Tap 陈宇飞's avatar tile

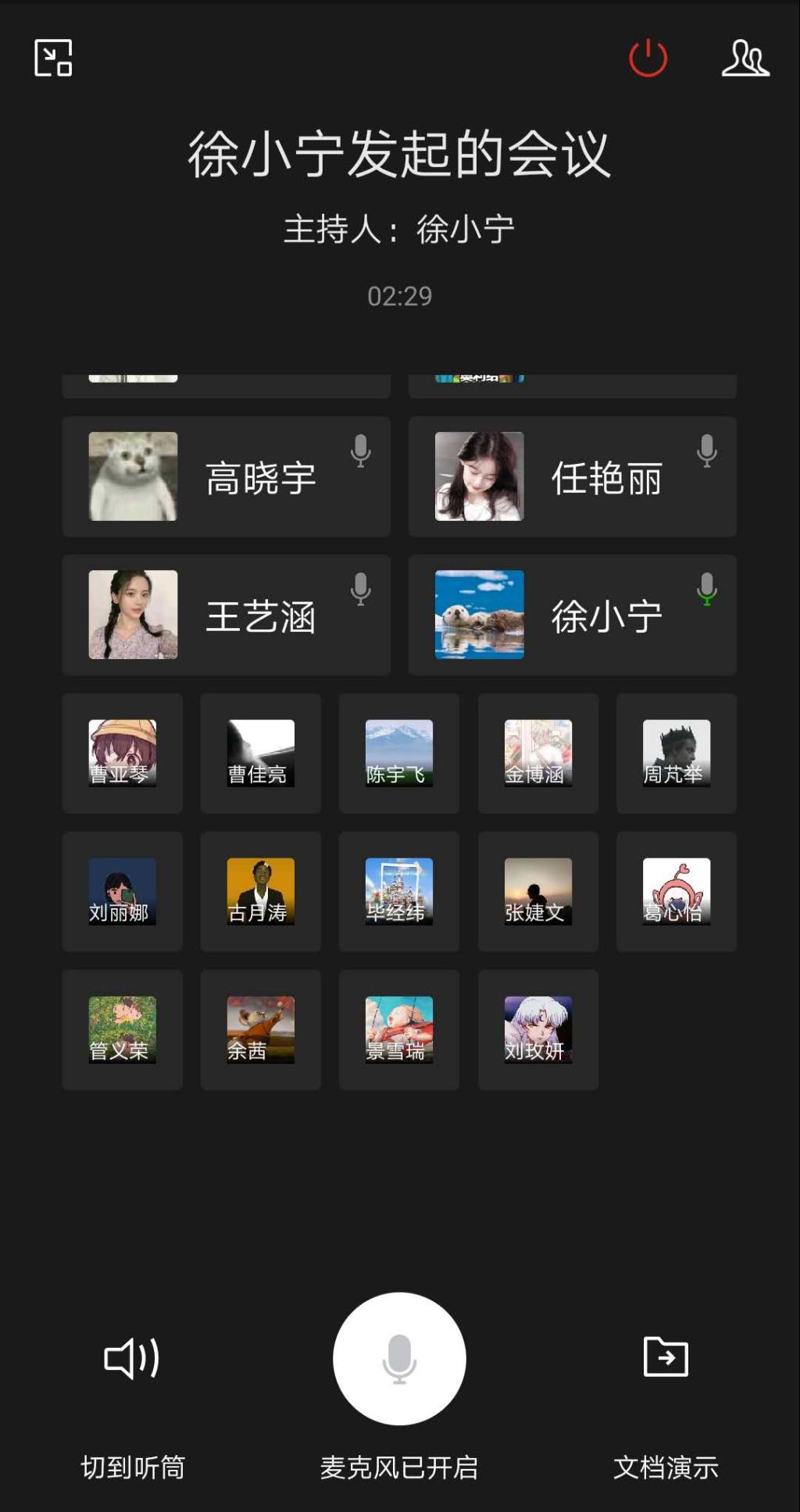[398, 753]
